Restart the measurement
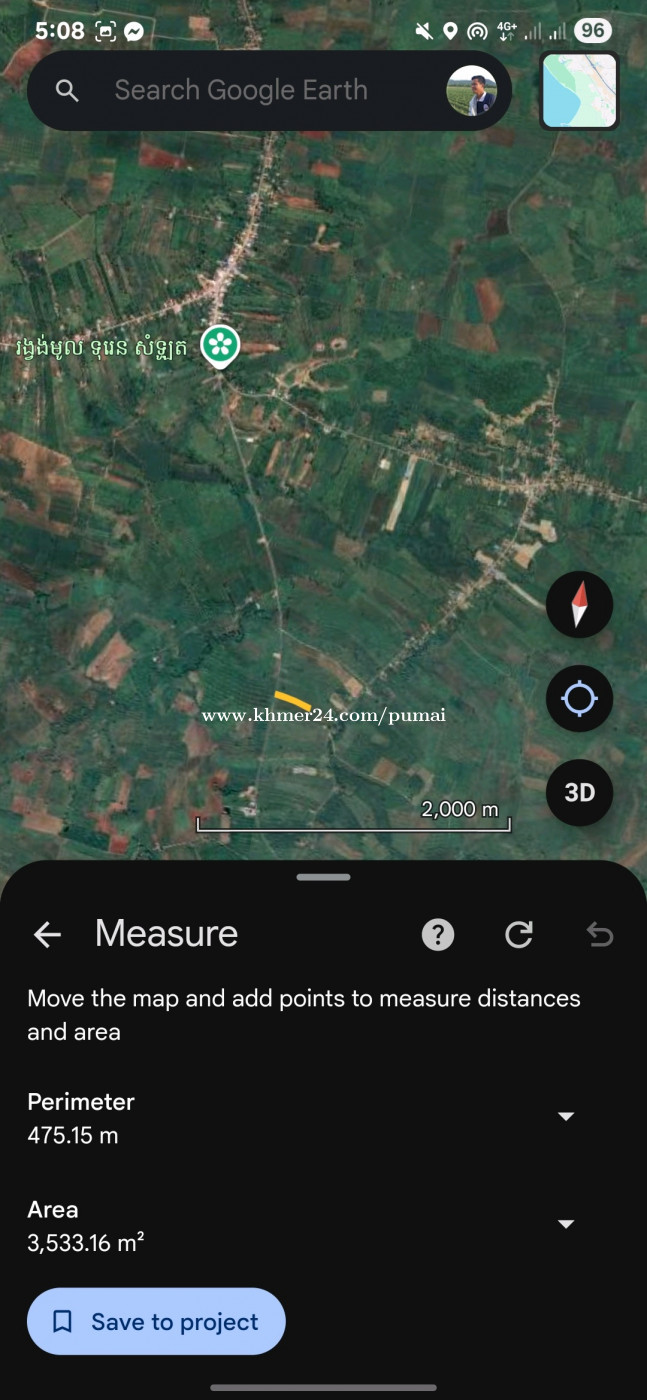This screenshot has width=647, height=1400. (x=519, y=935)
